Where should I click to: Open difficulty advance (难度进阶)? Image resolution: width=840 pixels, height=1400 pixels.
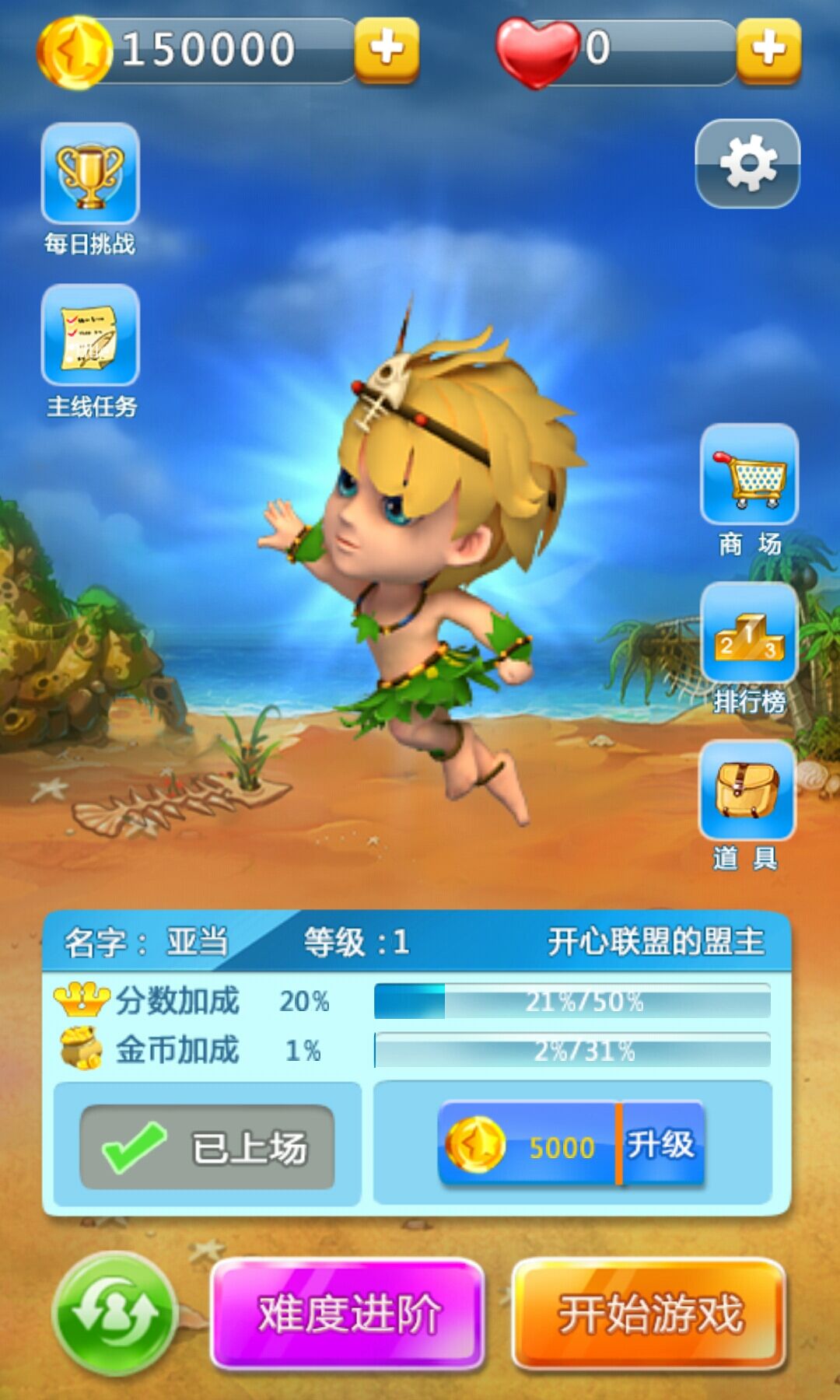point(348,1314)
